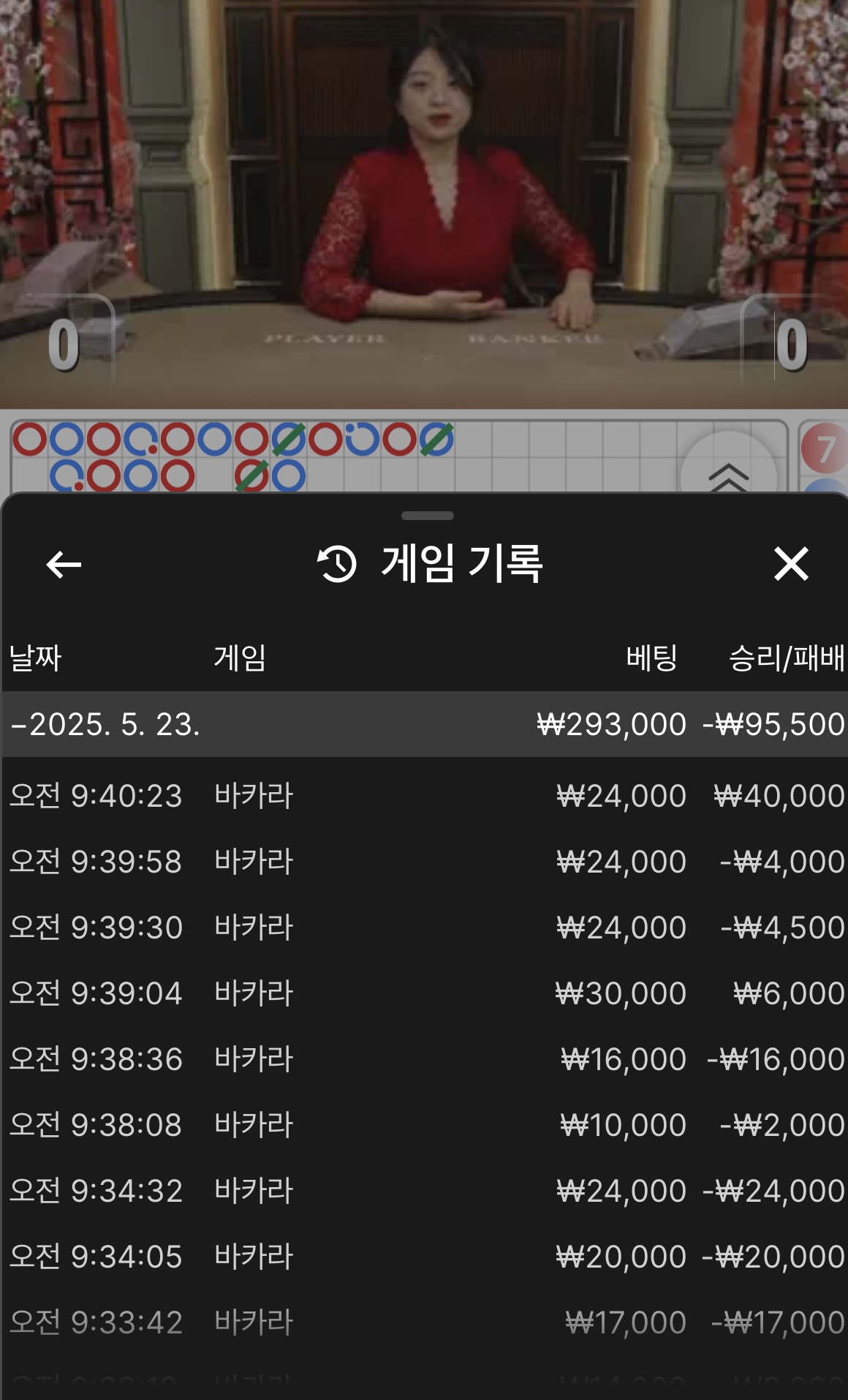Open the 오전 9:39:04 baccarat record
This screenshot has width=848, height=1400.
pyautogui.click(x=424, y=993)
